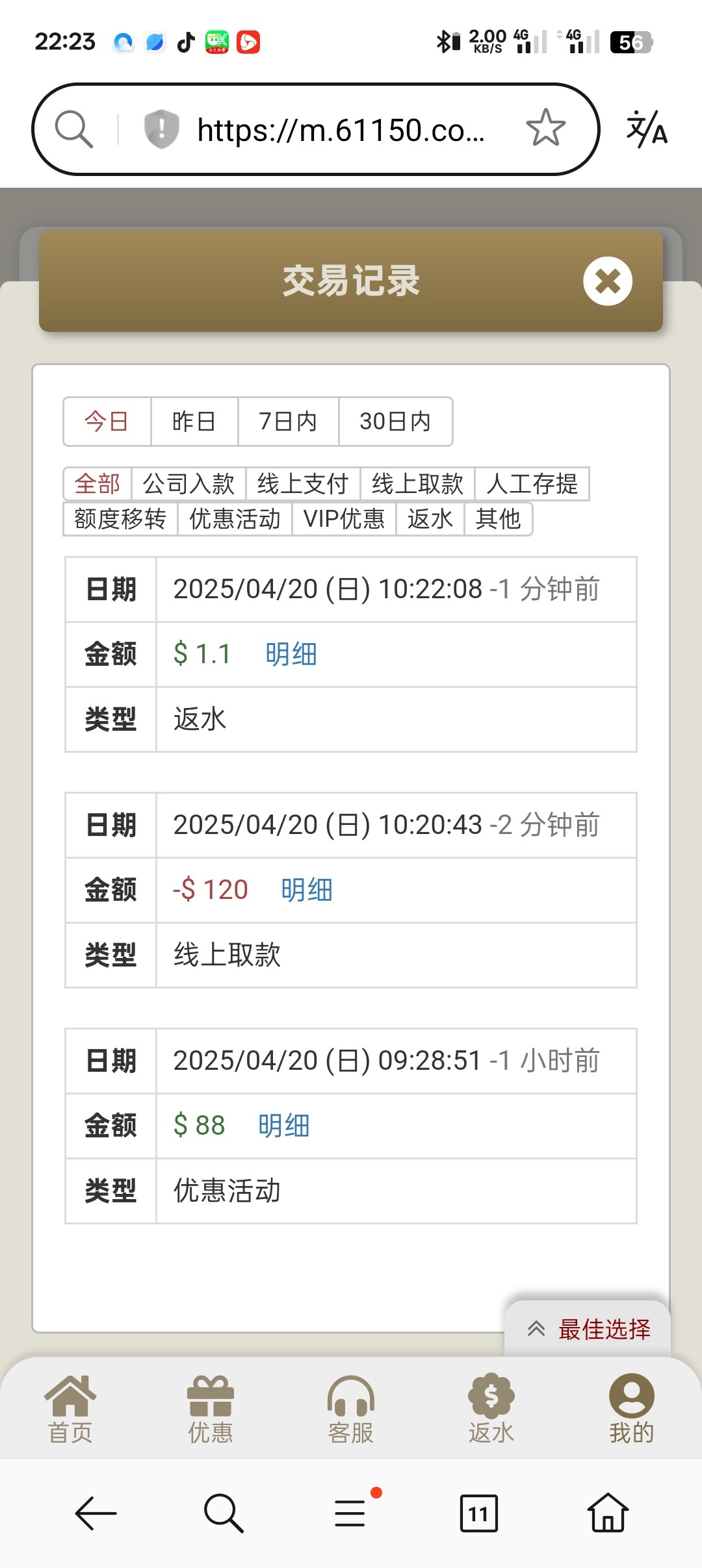Image resolution: width=702 pixels, height=1568 pixels.
Task: Close the 交易记录 dialog
Action: pyautogui.click(x=607, y=281)
